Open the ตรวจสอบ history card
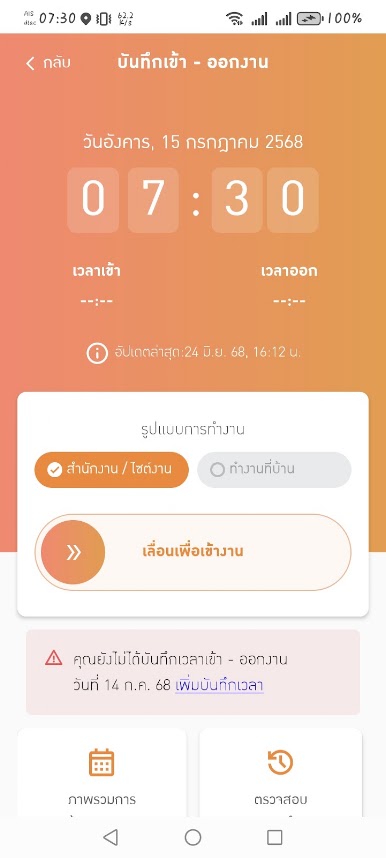This screenshot has width=386, height=858. click(281, 772)
